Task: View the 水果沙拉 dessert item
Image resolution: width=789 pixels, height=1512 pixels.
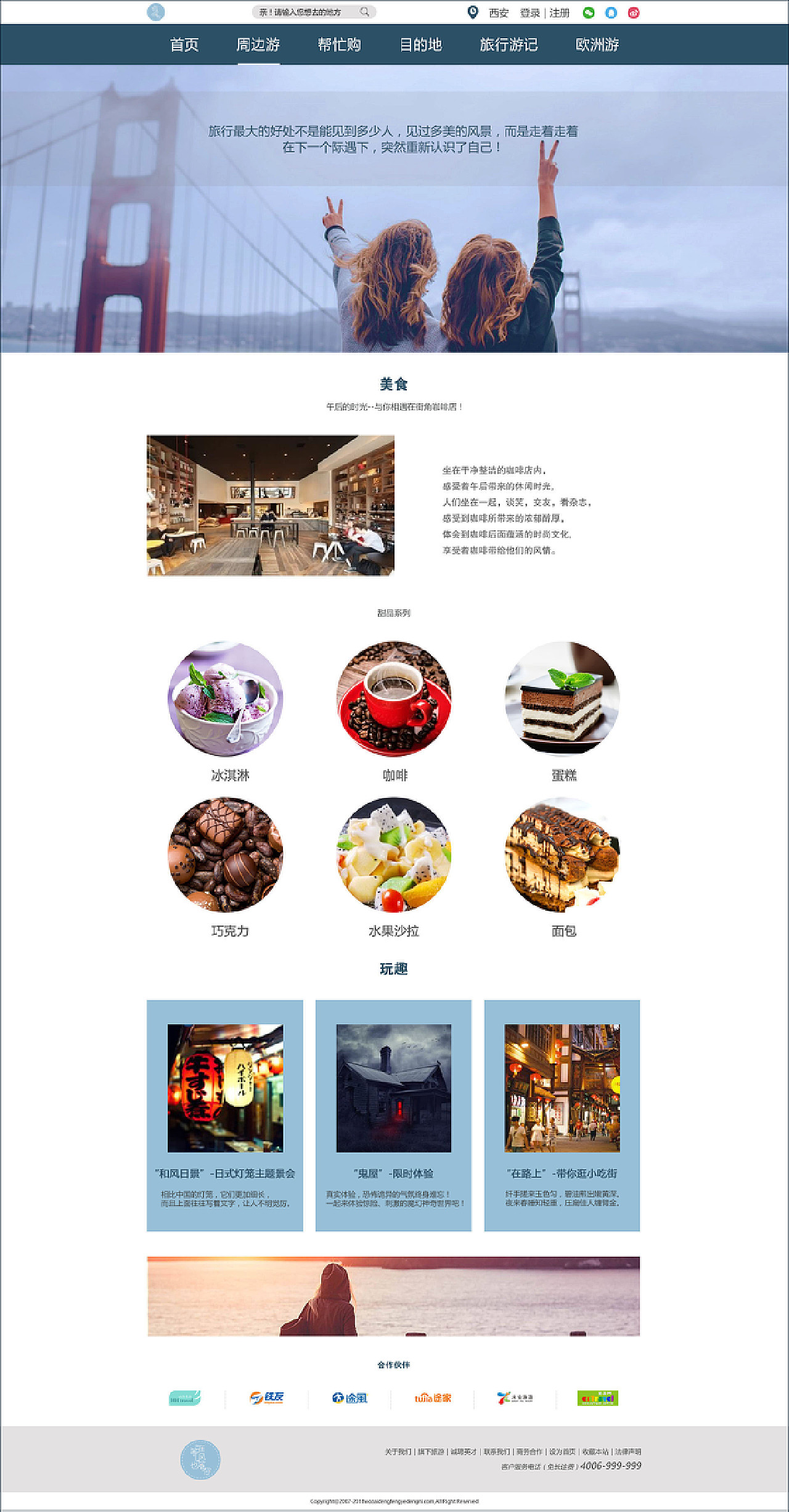Action: tap(394, 855)
